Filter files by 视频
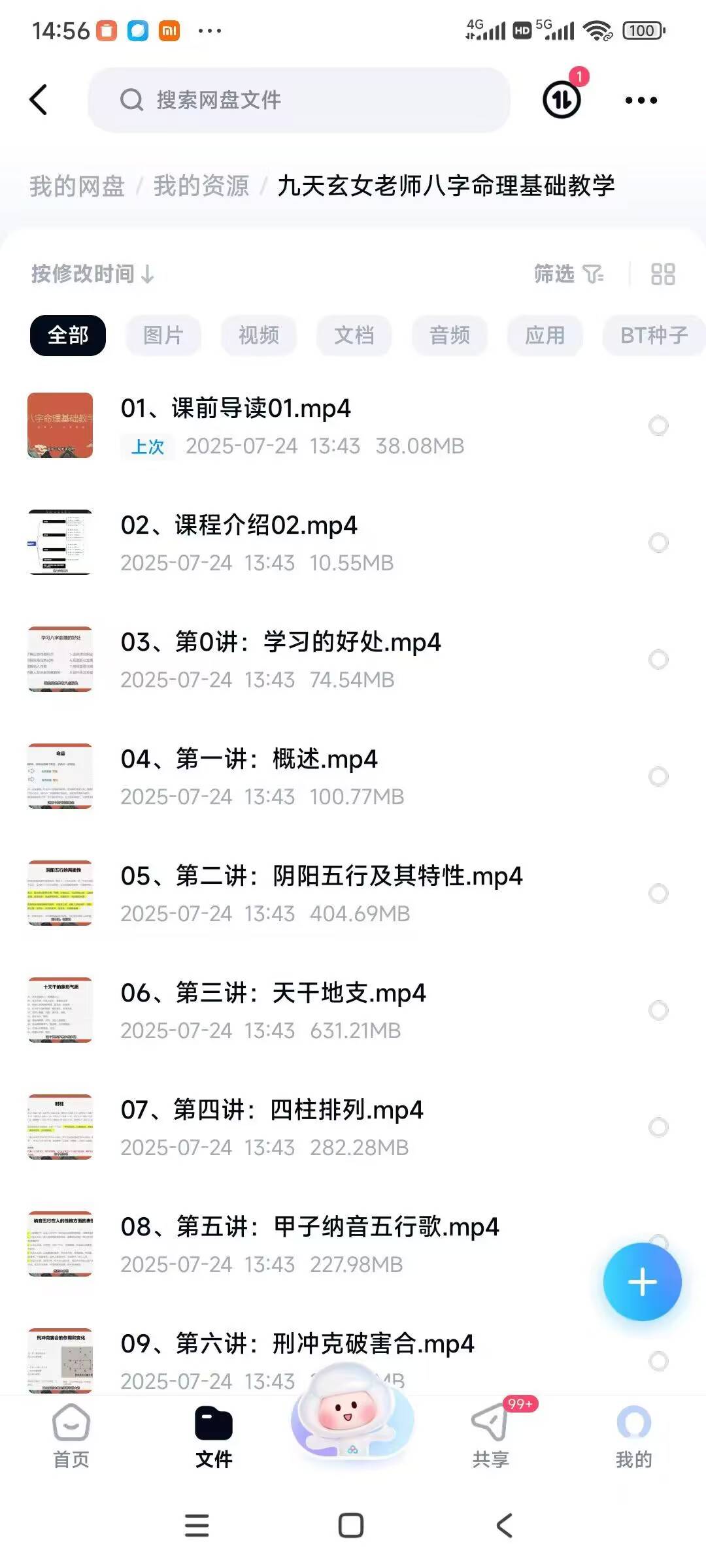 (259, 335)
